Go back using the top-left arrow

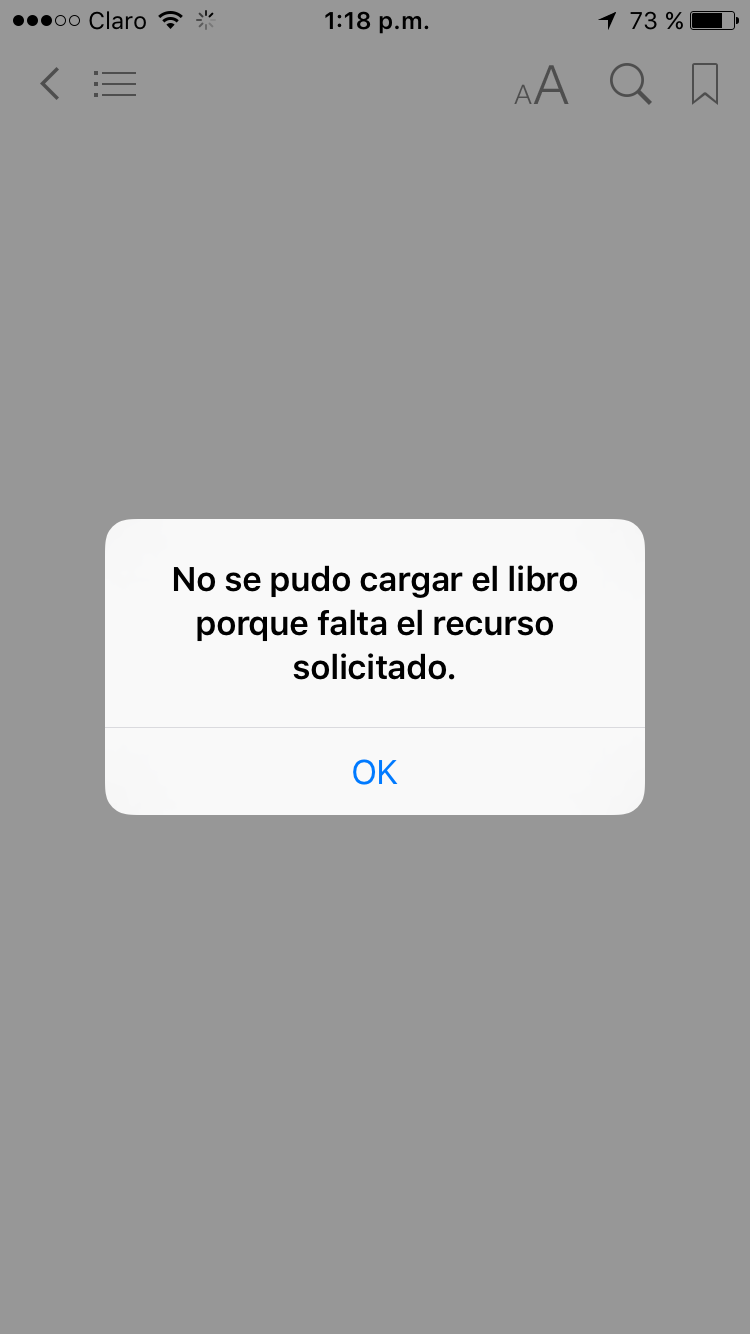click(50, 84)
